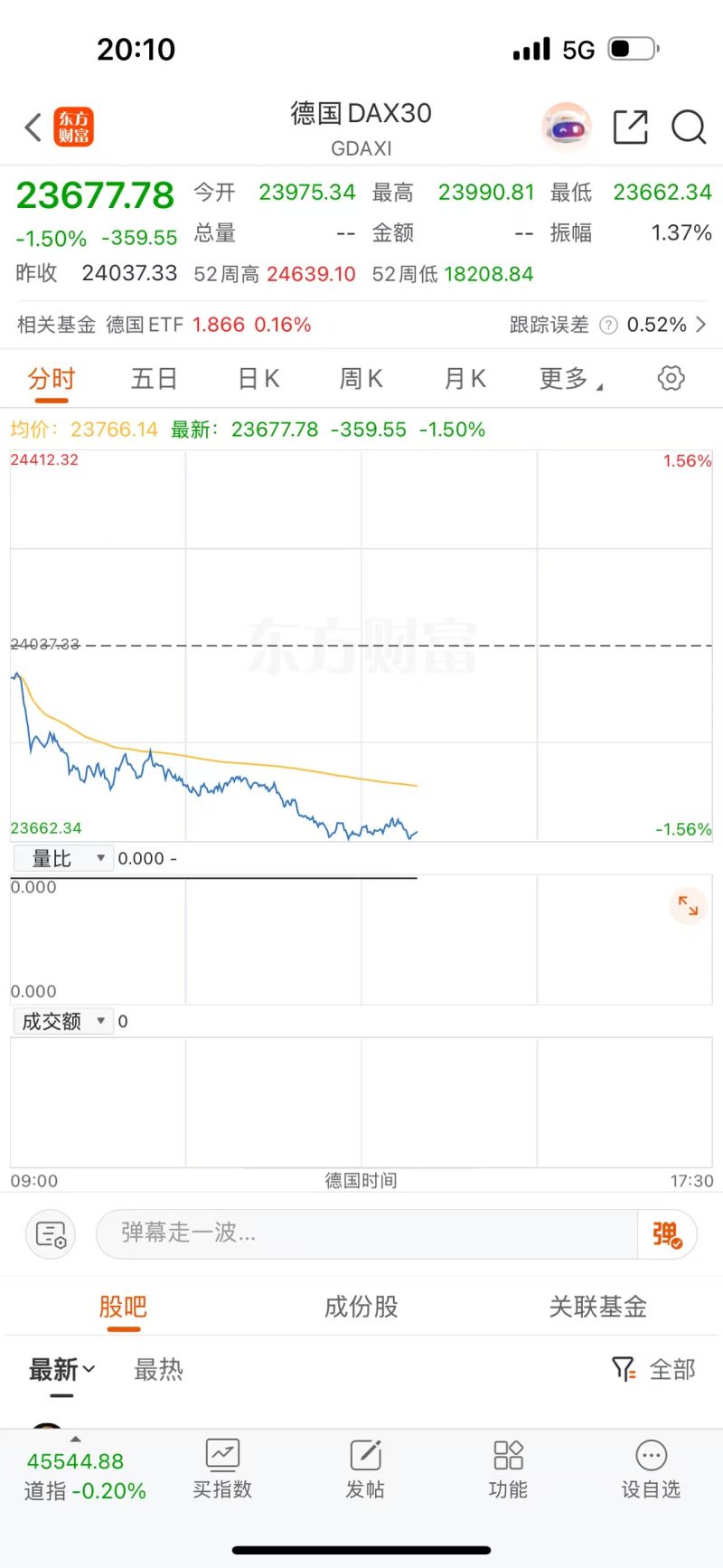
Task: Switch to the 五日 chart tab
Action: pyautogui.click(x=154, y=379)
